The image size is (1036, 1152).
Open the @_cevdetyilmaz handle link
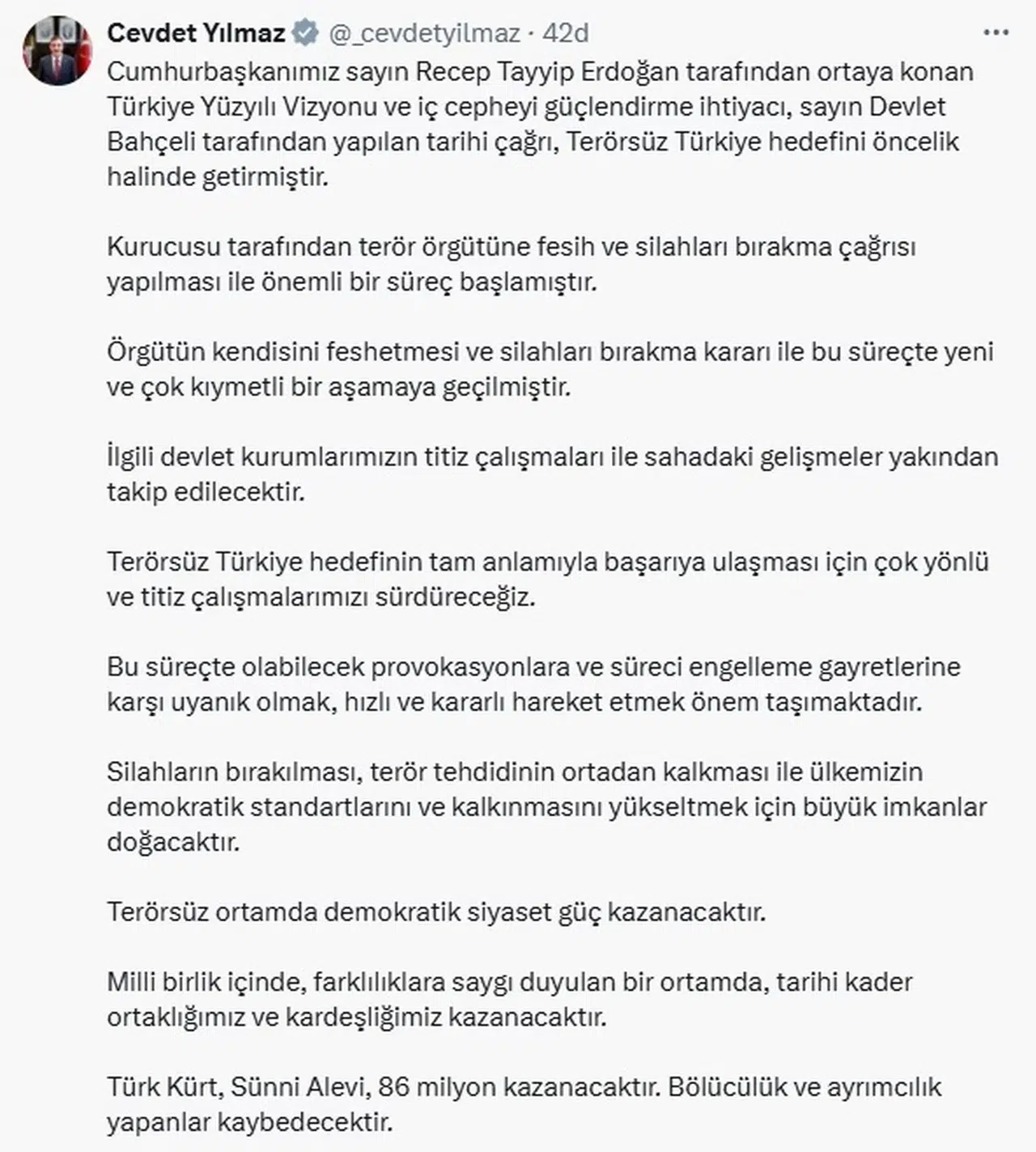point(424,33)
